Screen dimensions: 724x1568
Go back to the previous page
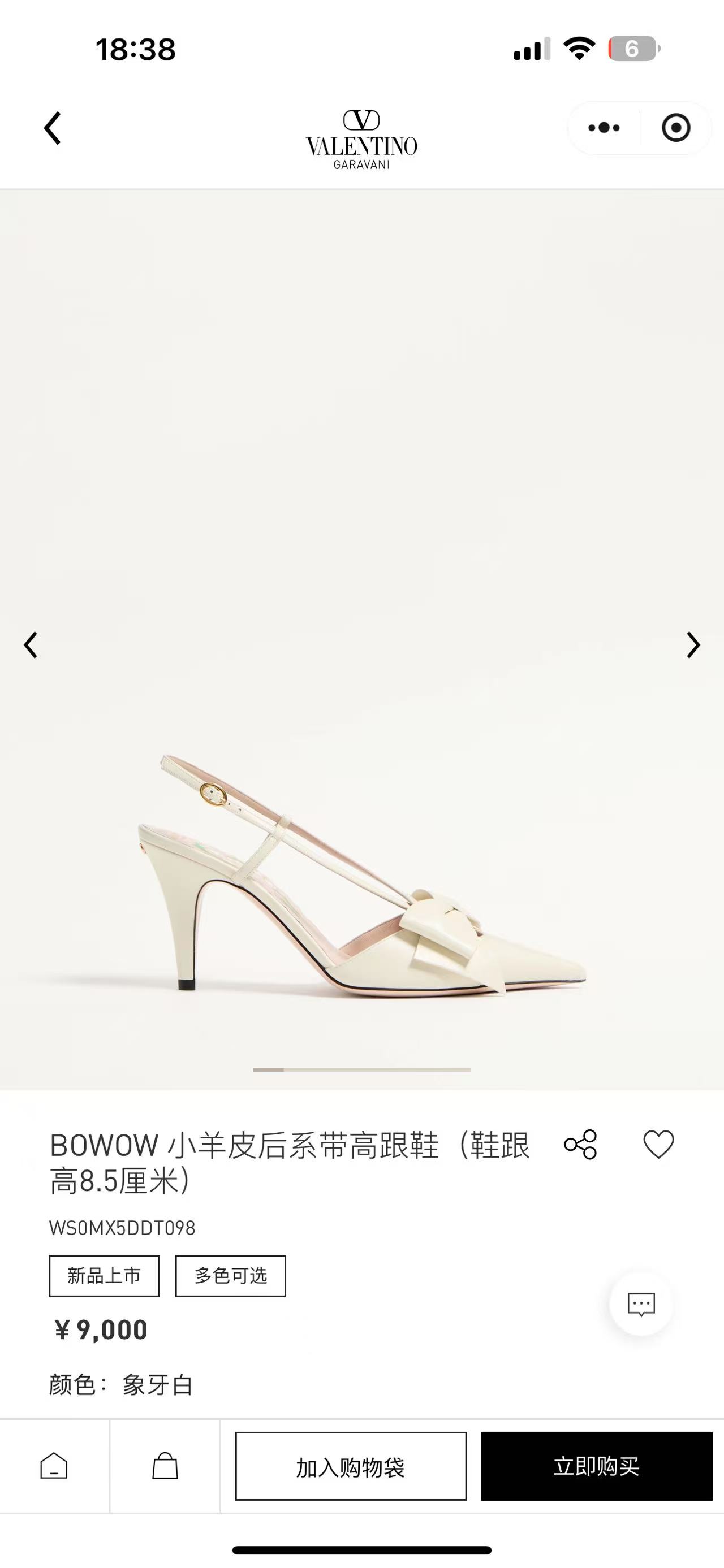[x=53, y=128]
